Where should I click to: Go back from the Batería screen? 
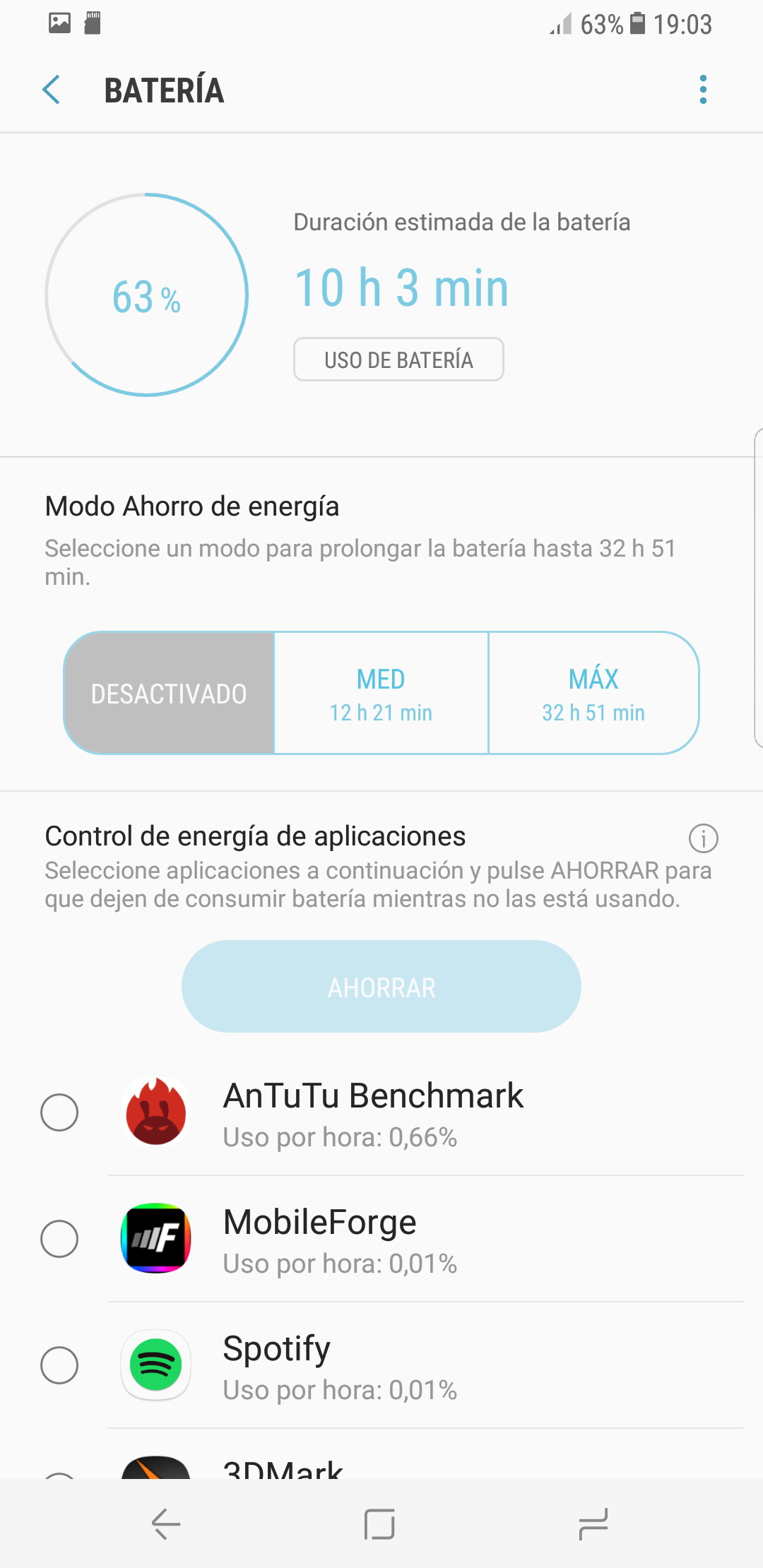coord(52,90)
